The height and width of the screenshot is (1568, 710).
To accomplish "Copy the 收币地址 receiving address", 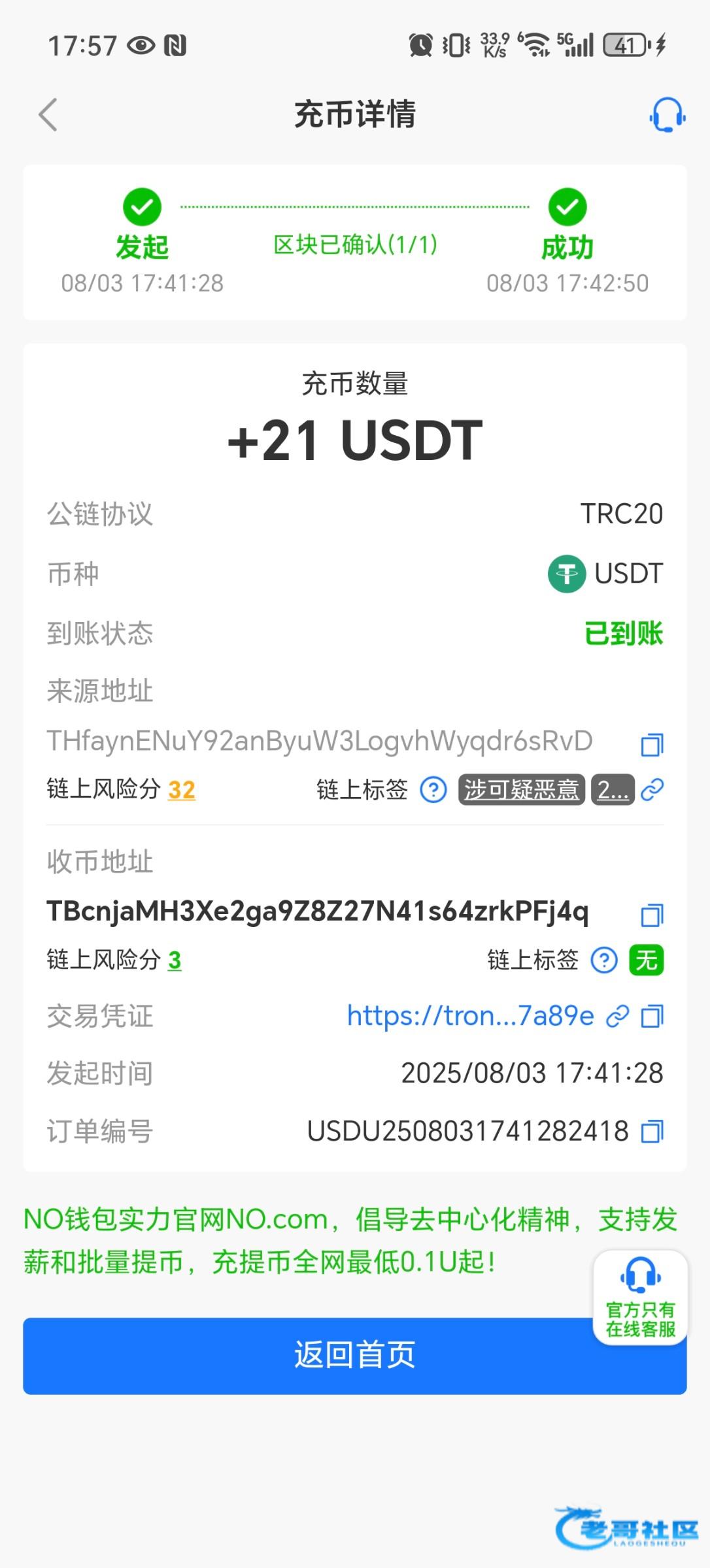I will (x=652, y=915).
